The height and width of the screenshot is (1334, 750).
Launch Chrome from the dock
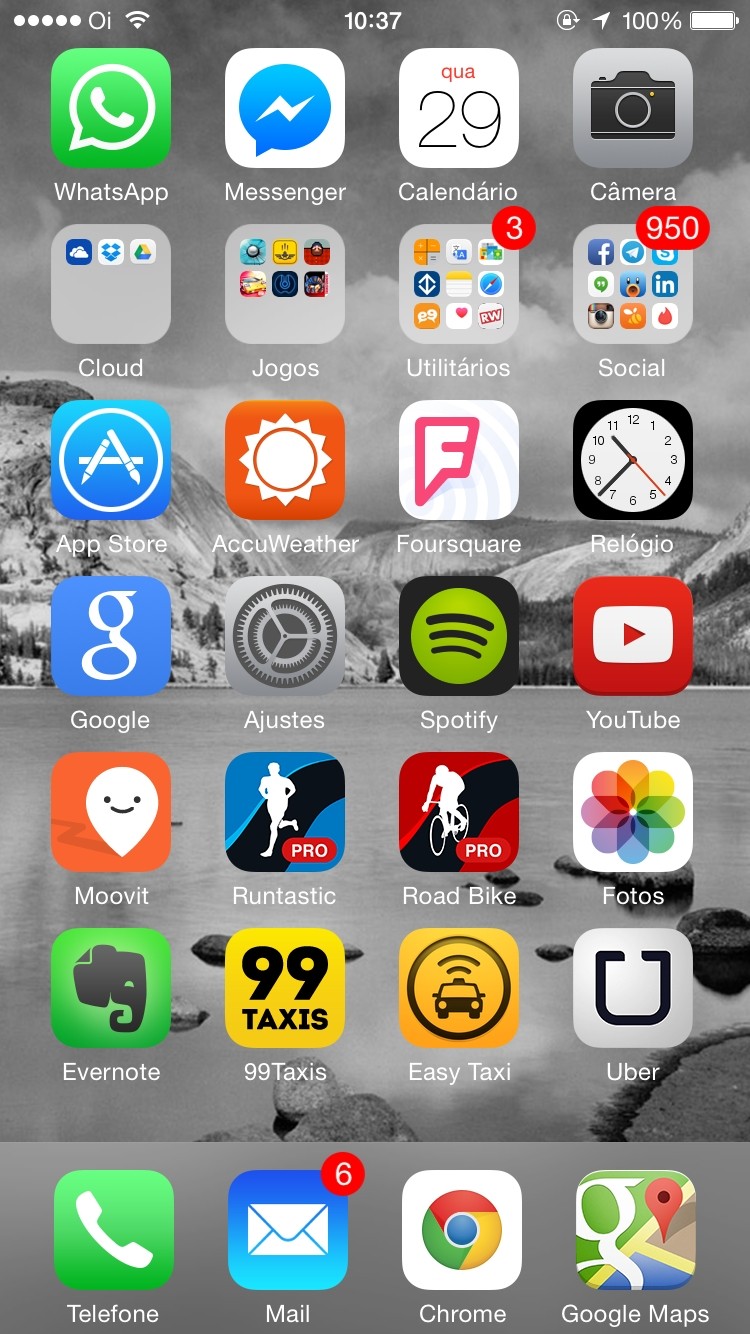click(462, 1230)
